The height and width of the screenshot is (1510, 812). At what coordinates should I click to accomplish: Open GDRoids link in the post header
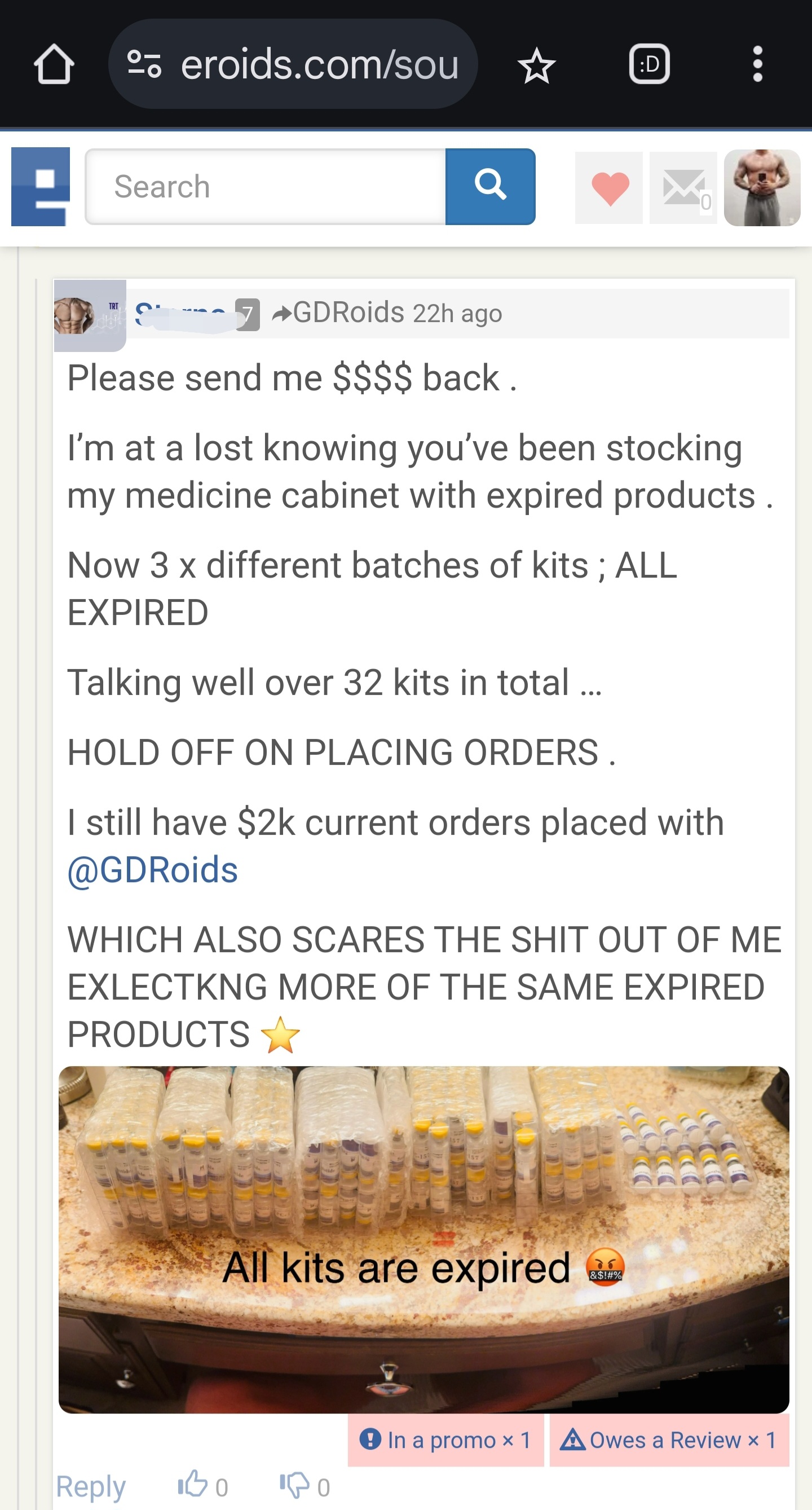348,312
